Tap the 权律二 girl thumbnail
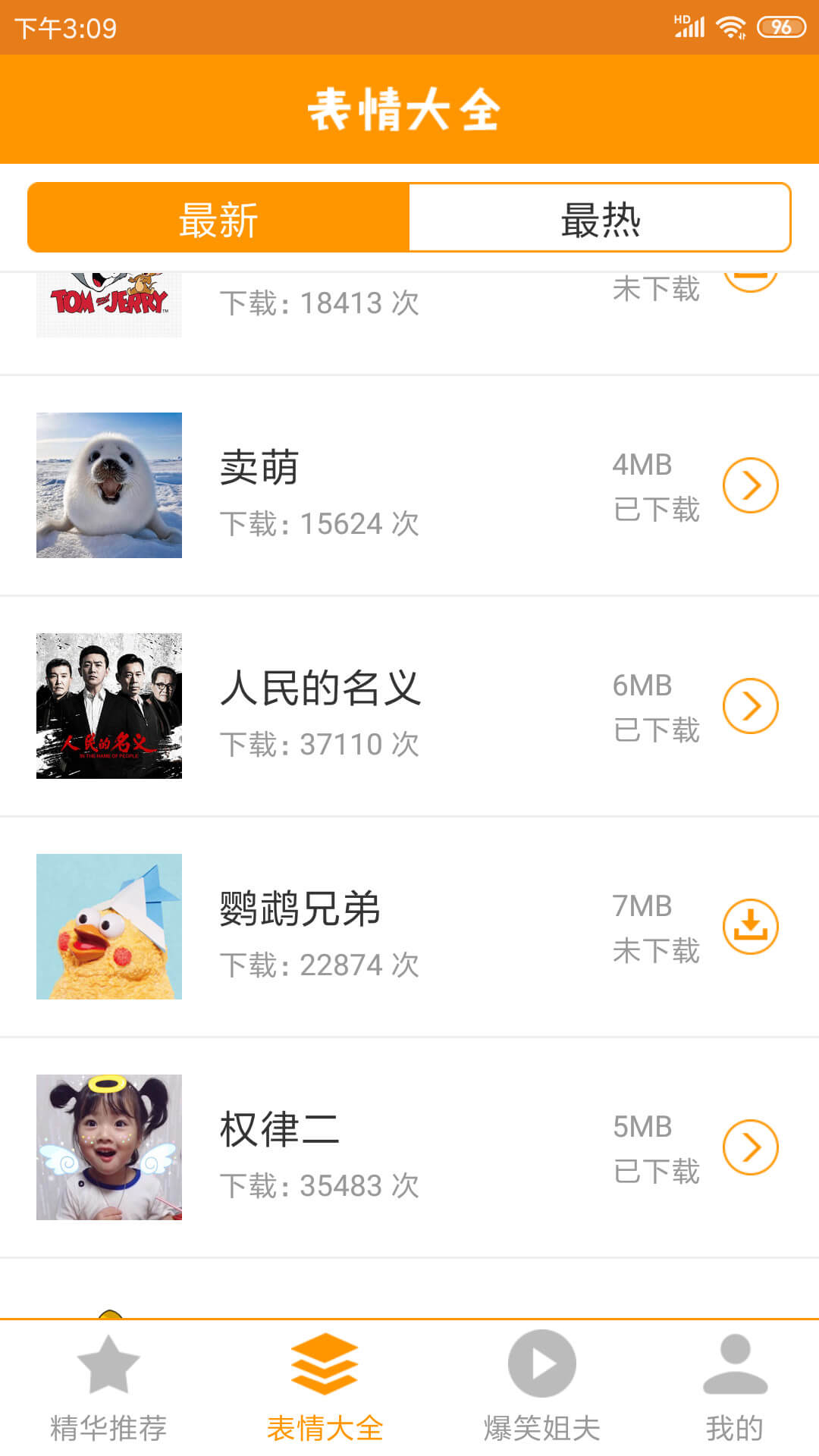819x1456 pixels. tap(109, 1147)
